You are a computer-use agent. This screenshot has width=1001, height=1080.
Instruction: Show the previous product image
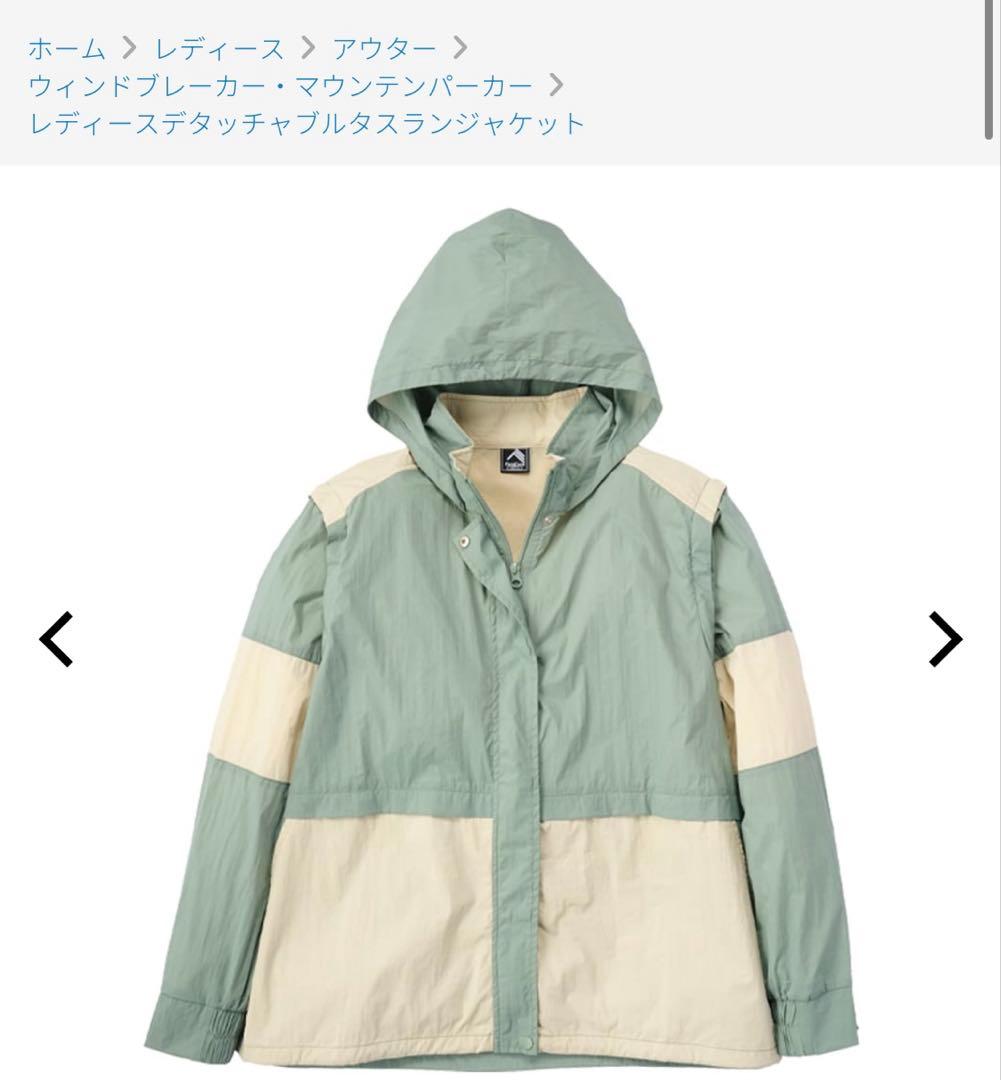click(56, 639)
